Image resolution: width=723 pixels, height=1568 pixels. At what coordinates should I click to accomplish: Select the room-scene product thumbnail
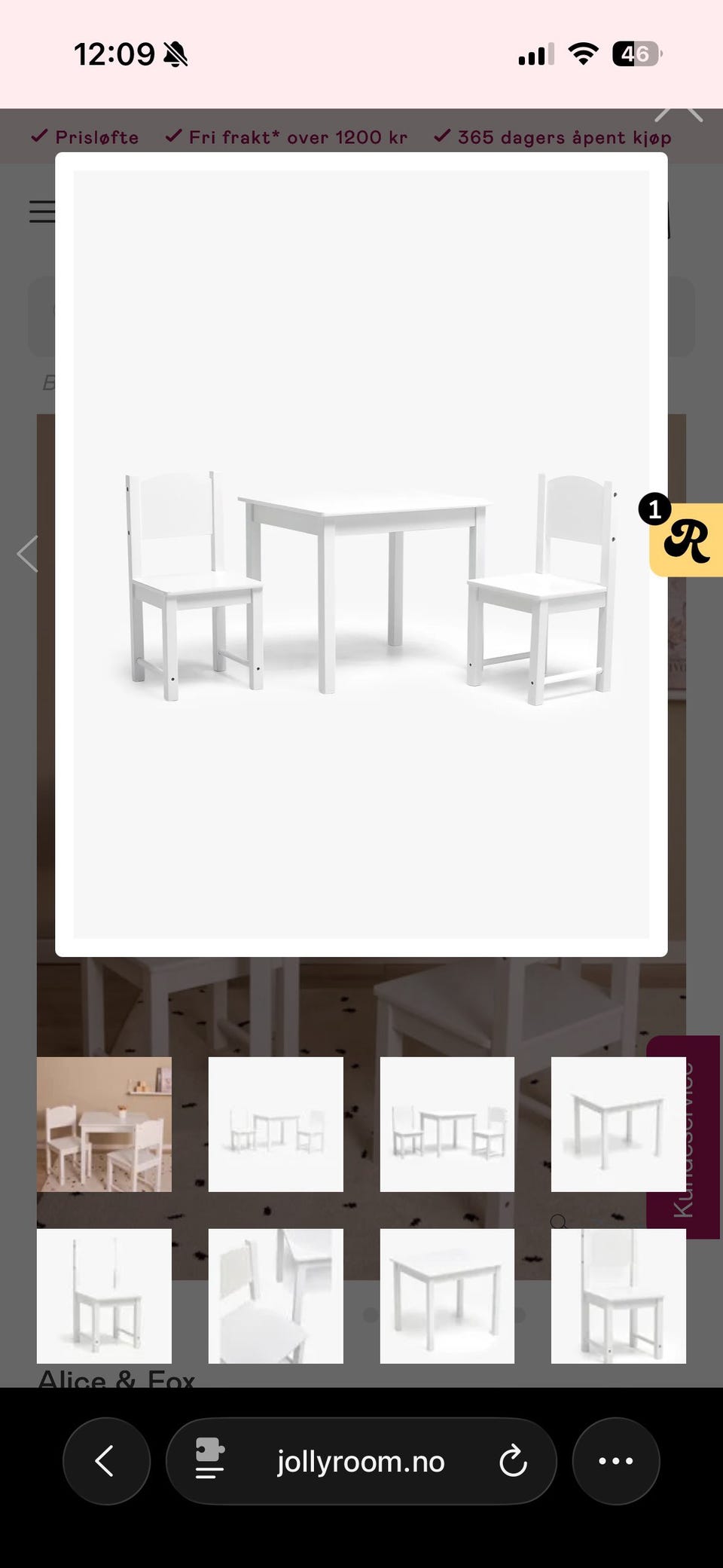(x=105, y=1127)
